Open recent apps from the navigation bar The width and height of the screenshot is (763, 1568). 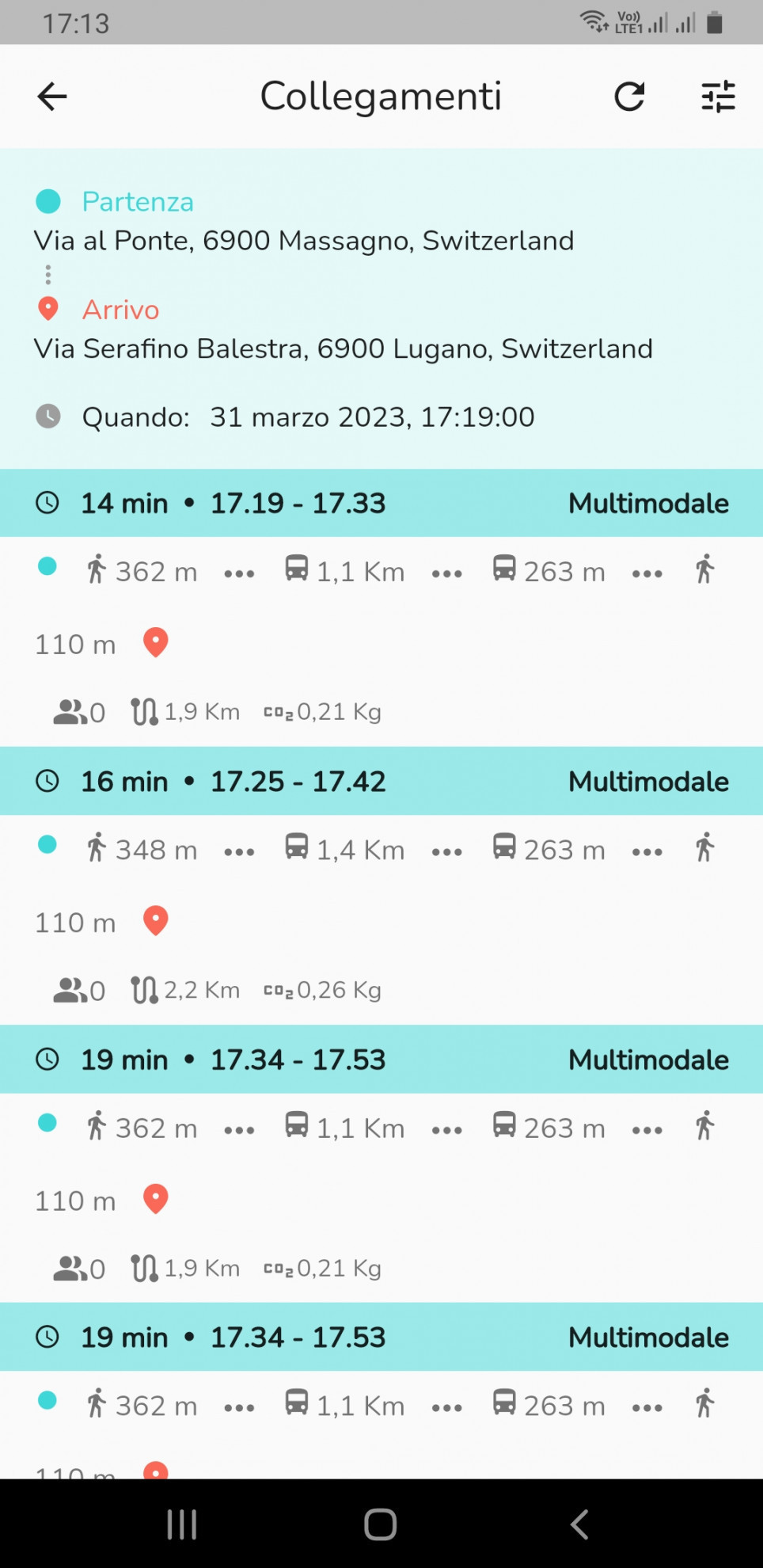[182, 1524]
